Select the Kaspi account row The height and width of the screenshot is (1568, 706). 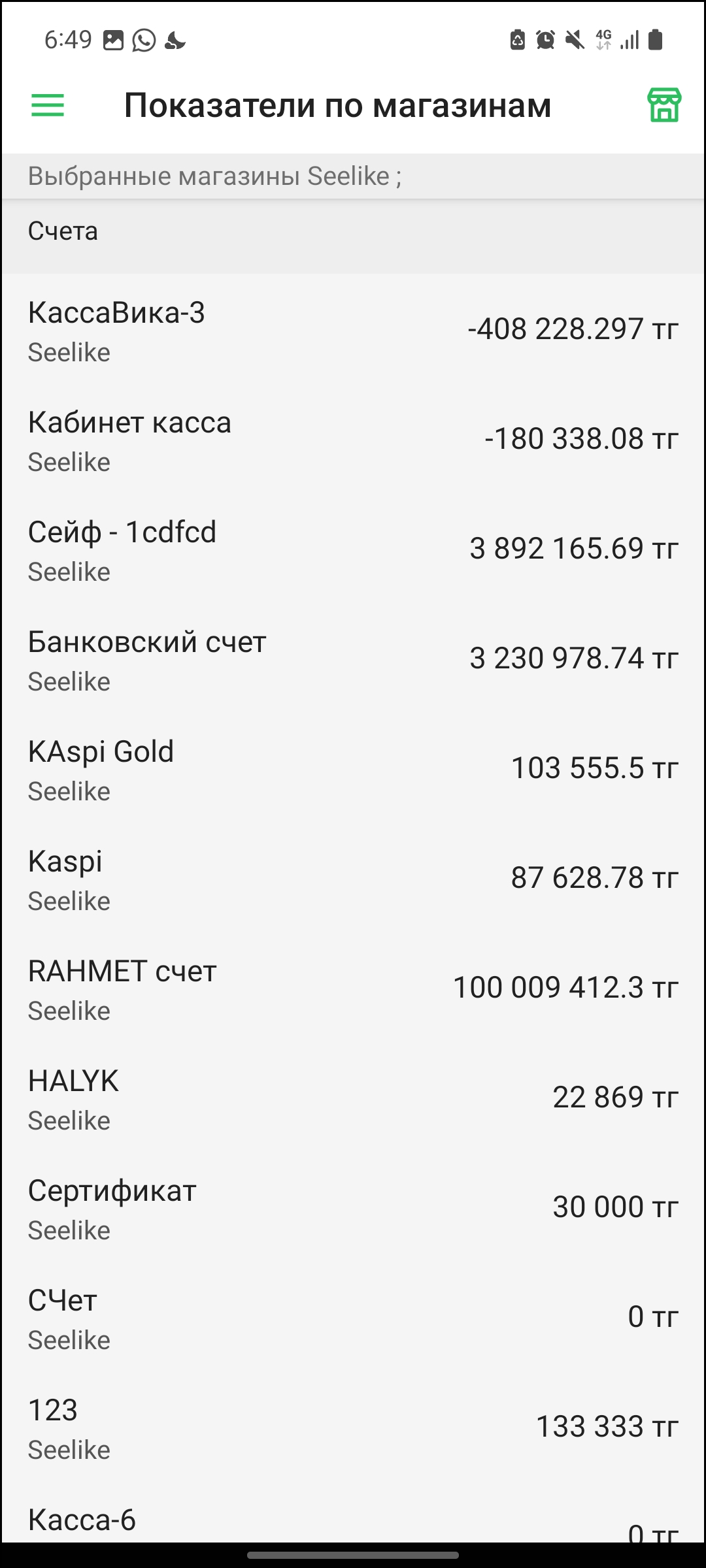tap(353, 879)
